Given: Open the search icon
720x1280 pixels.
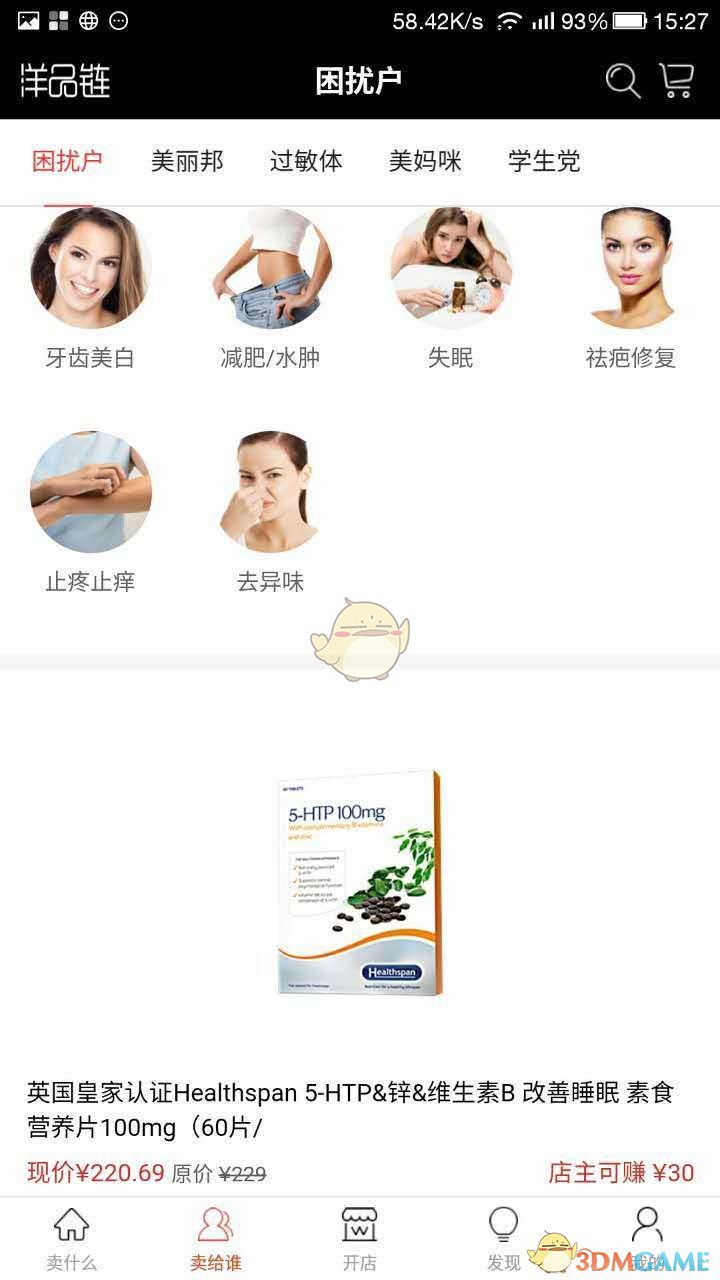Looking at the screenshot, I should (622, 81).
